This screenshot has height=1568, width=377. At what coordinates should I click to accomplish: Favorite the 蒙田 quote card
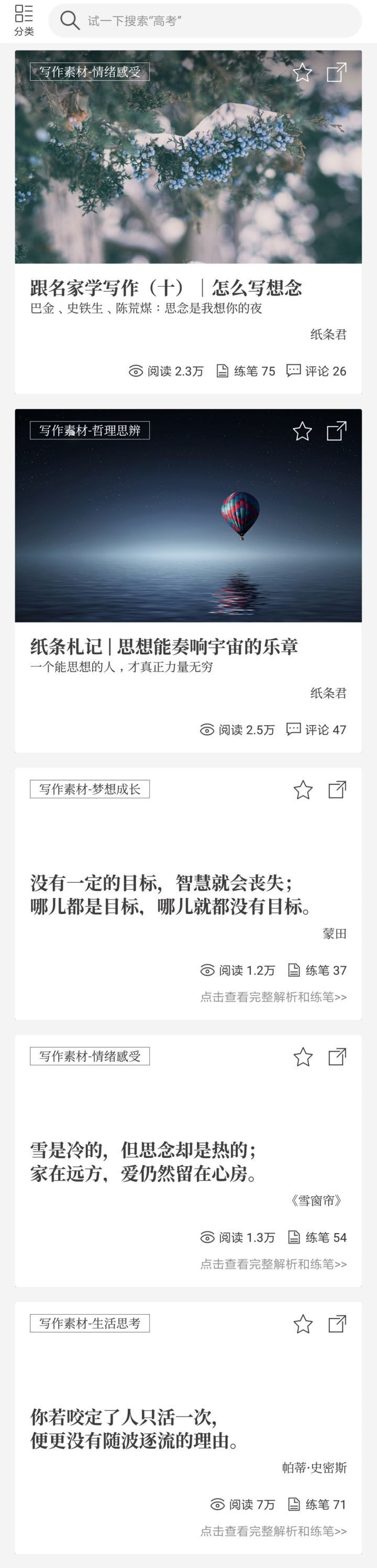click(x=303, y=790)
